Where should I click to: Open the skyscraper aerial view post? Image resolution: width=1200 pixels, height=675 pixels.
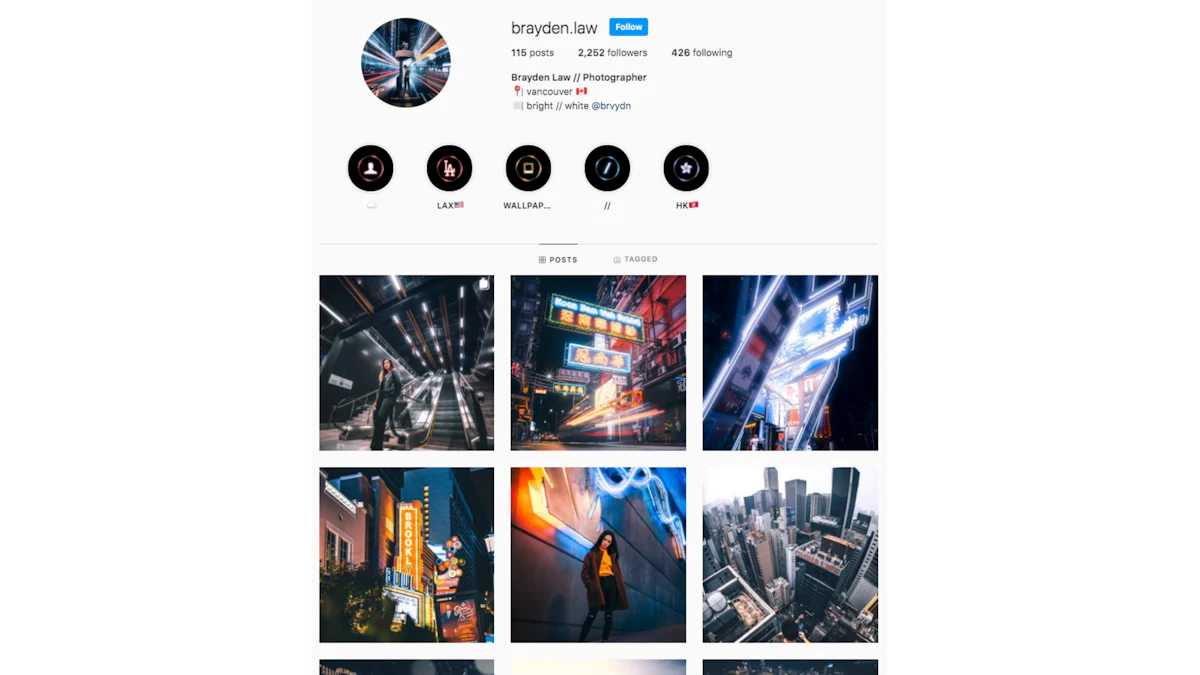tap(790, 555)
